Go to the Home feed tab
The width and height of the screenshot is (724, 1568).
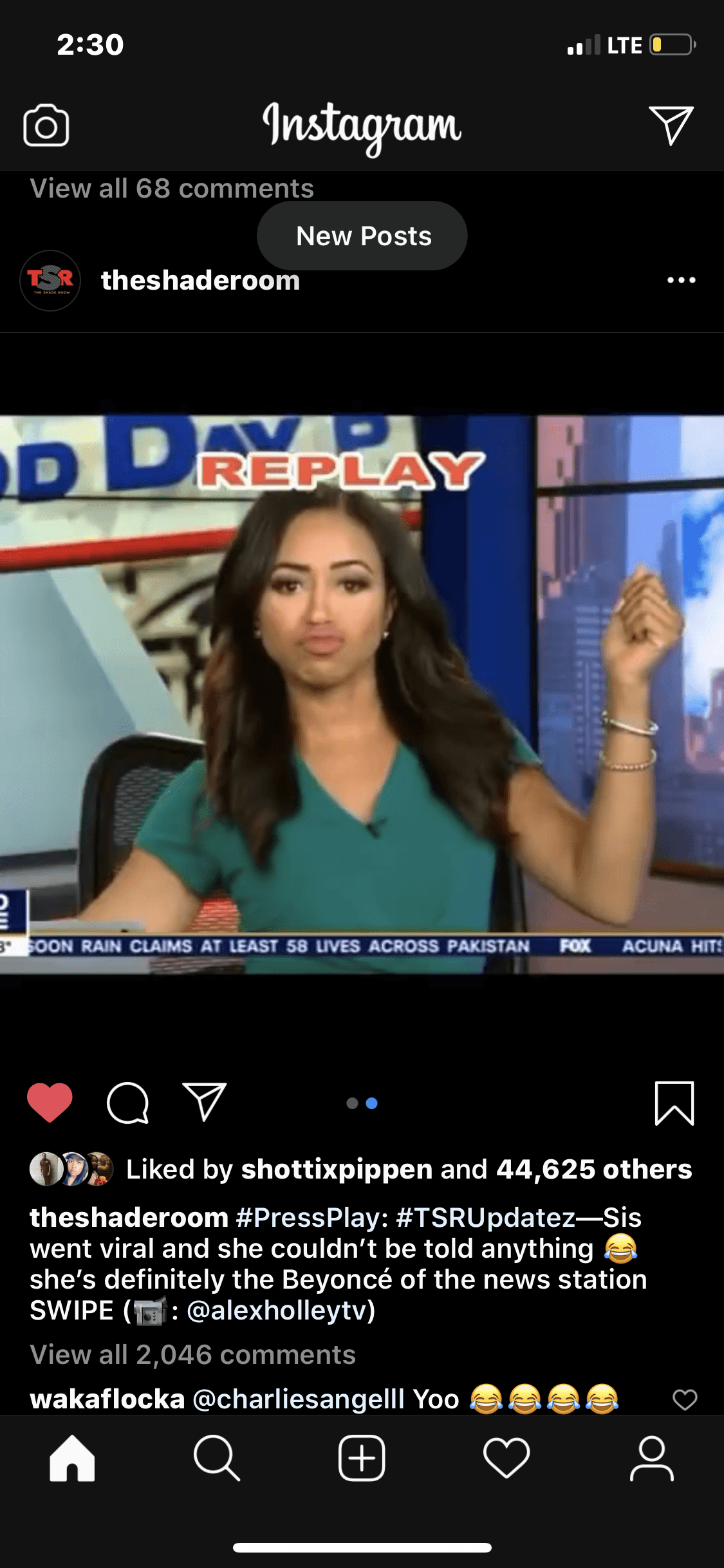[x=72, y=1459]
